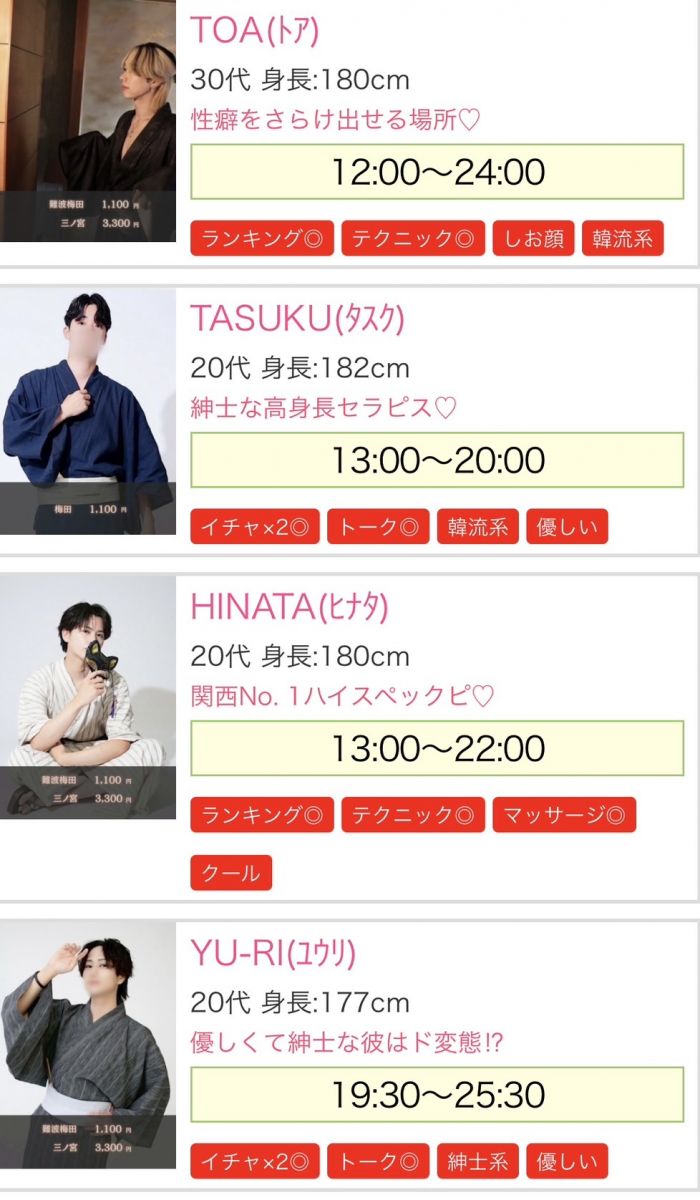Open the TOA(トア) name link

254,31
